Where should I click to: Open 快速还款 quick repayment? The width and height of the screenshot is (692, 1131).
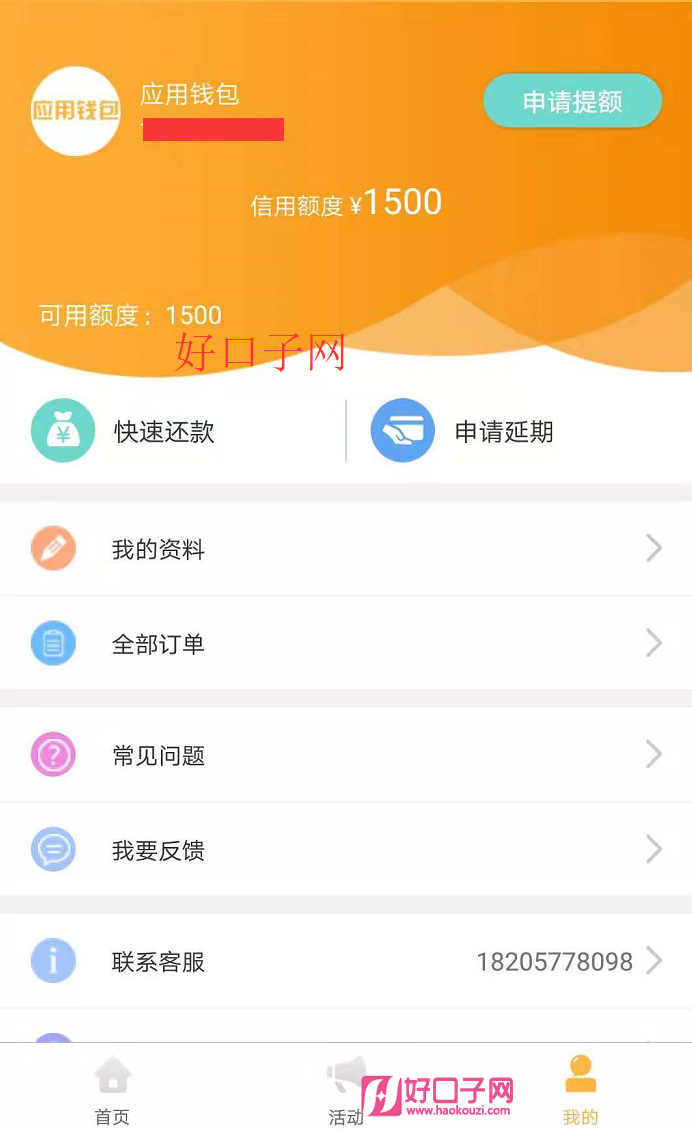click(165, 432)
